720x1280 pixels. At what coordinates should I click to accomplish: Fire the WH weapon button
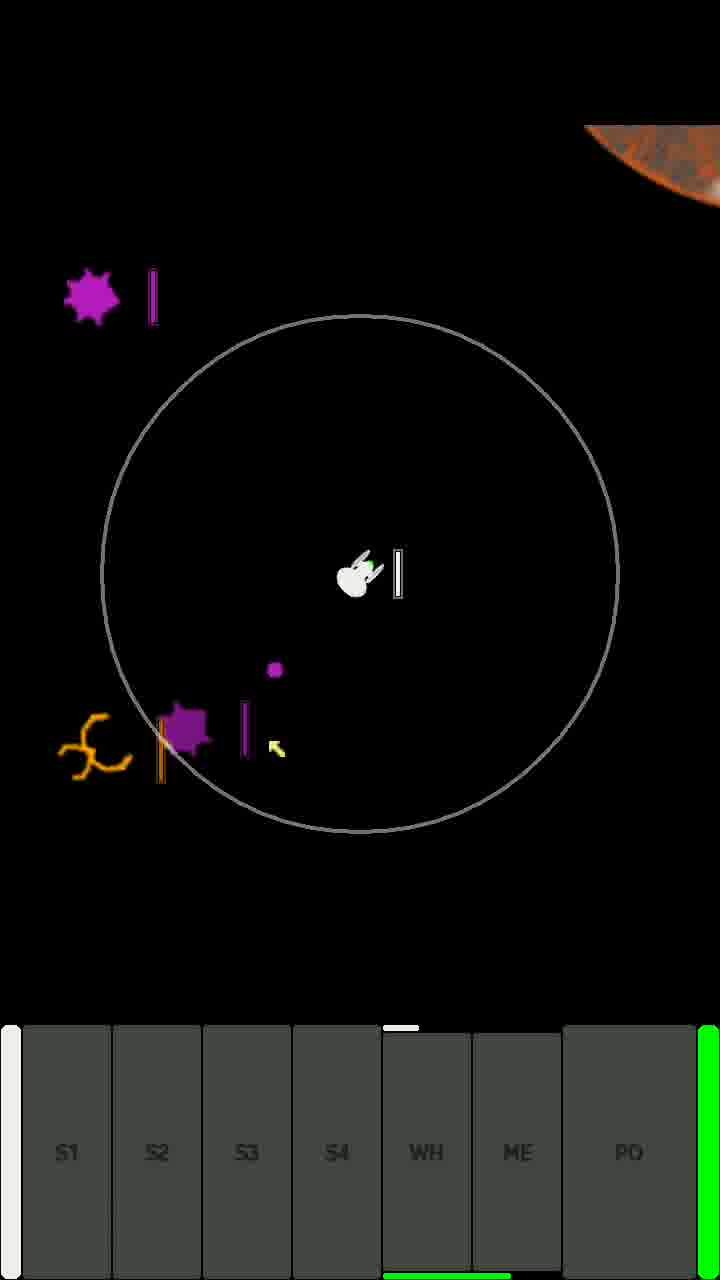[x=427, y=1152]
